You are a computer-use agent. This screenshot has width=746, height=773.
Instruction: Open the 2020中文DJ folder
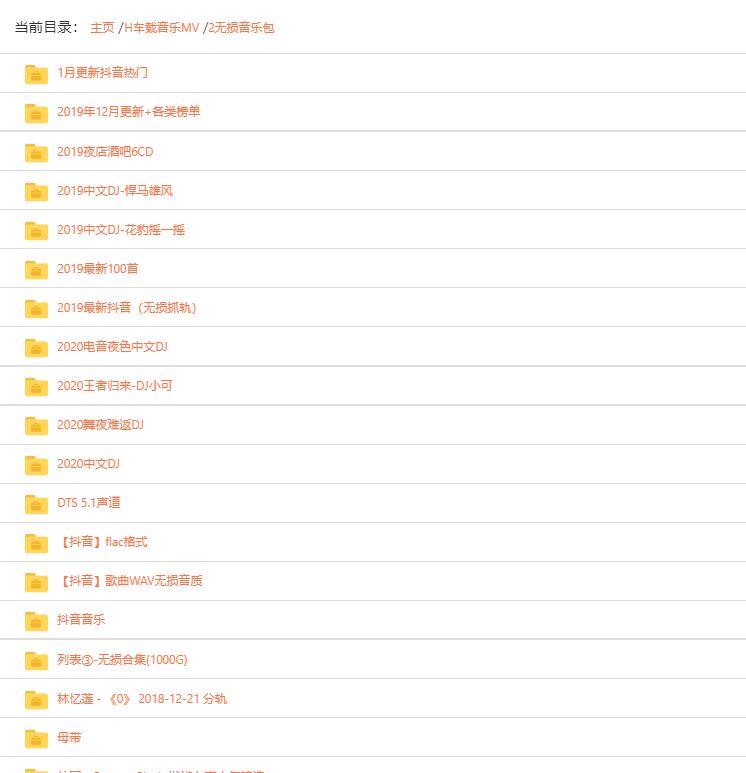(88, 464)
